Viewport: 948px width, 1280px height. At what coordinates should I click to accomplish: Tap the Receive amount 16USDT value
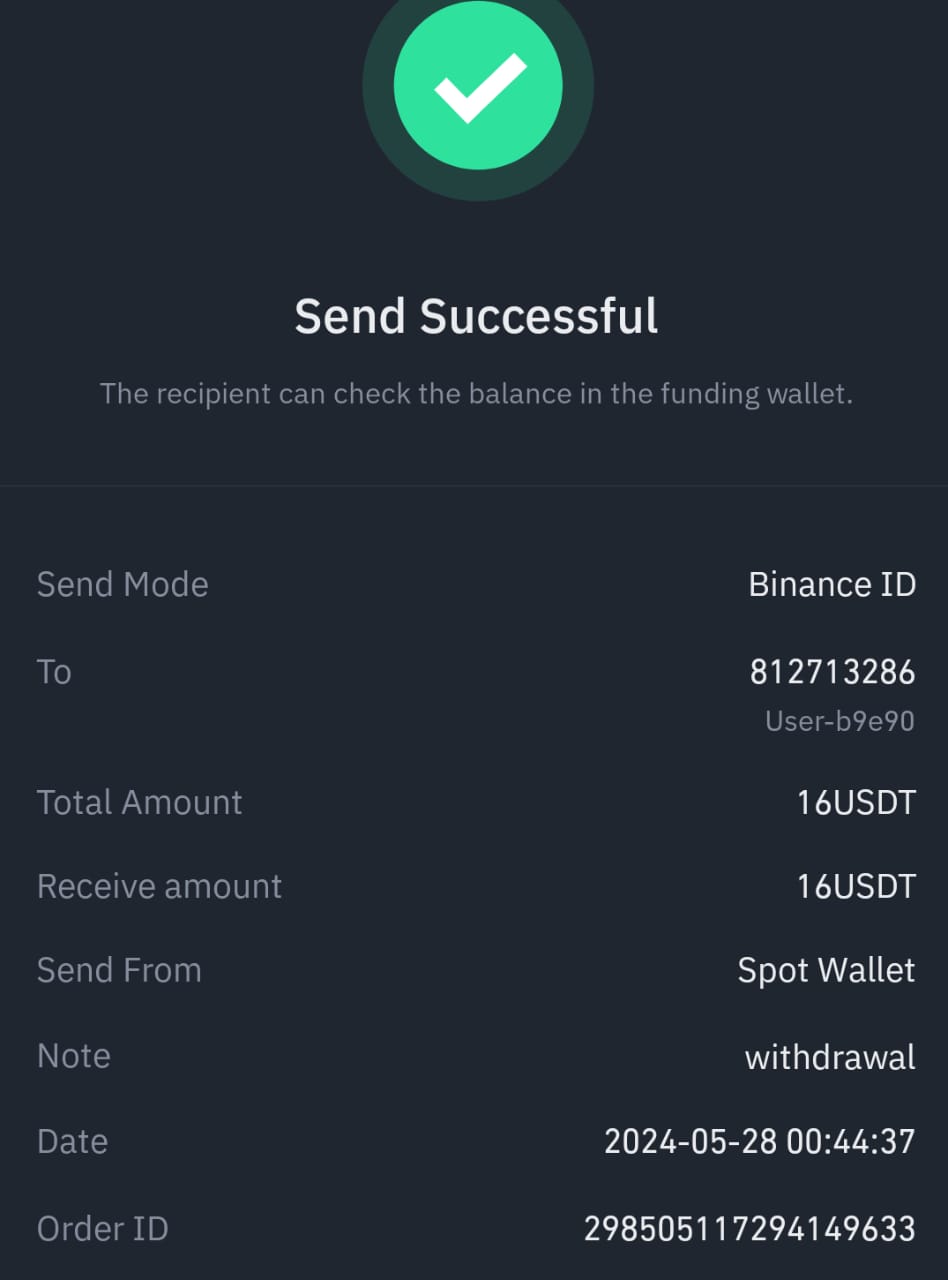pos(857,886)
